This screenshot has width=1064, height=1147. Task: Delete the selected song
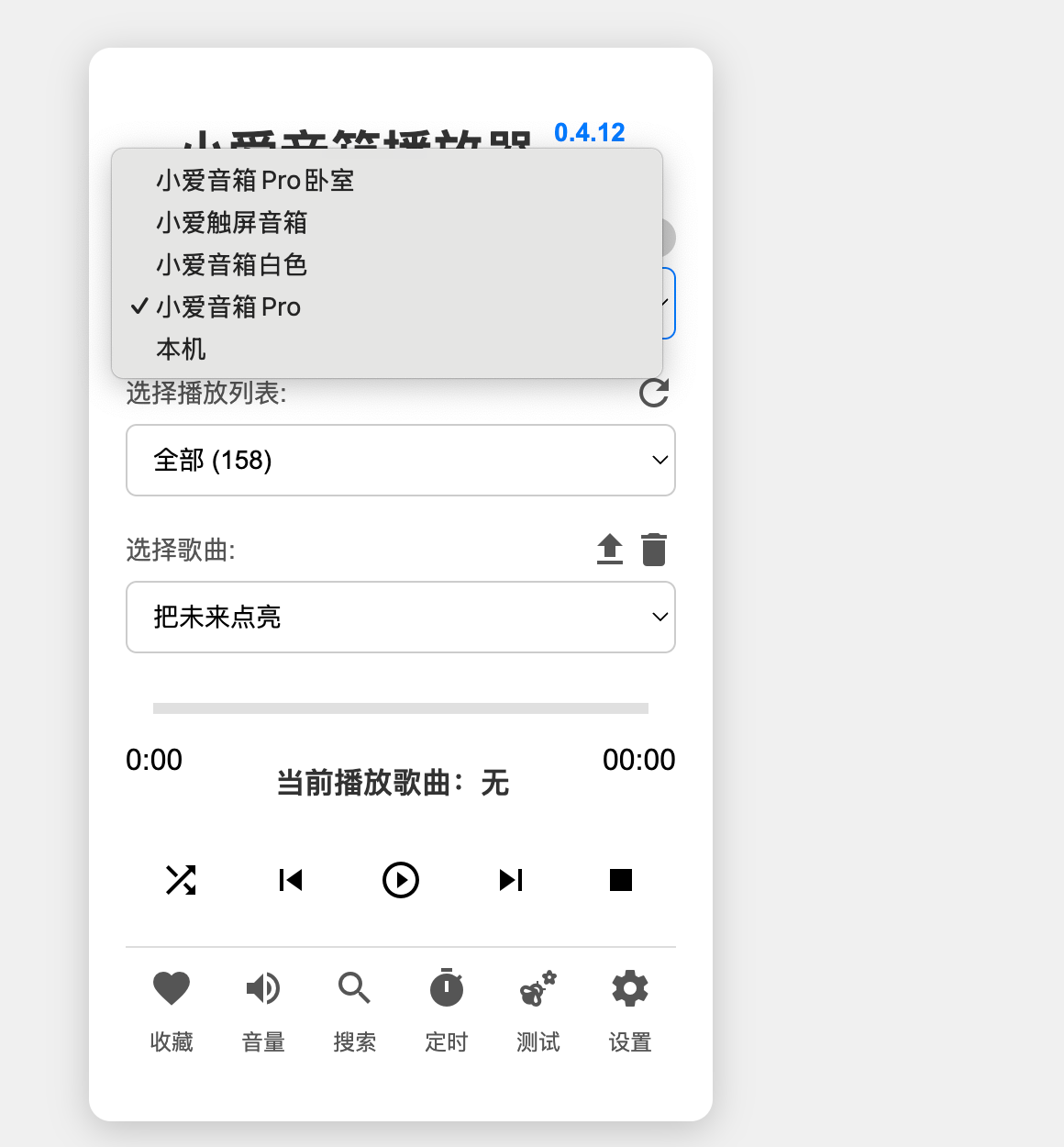[654, 550]
